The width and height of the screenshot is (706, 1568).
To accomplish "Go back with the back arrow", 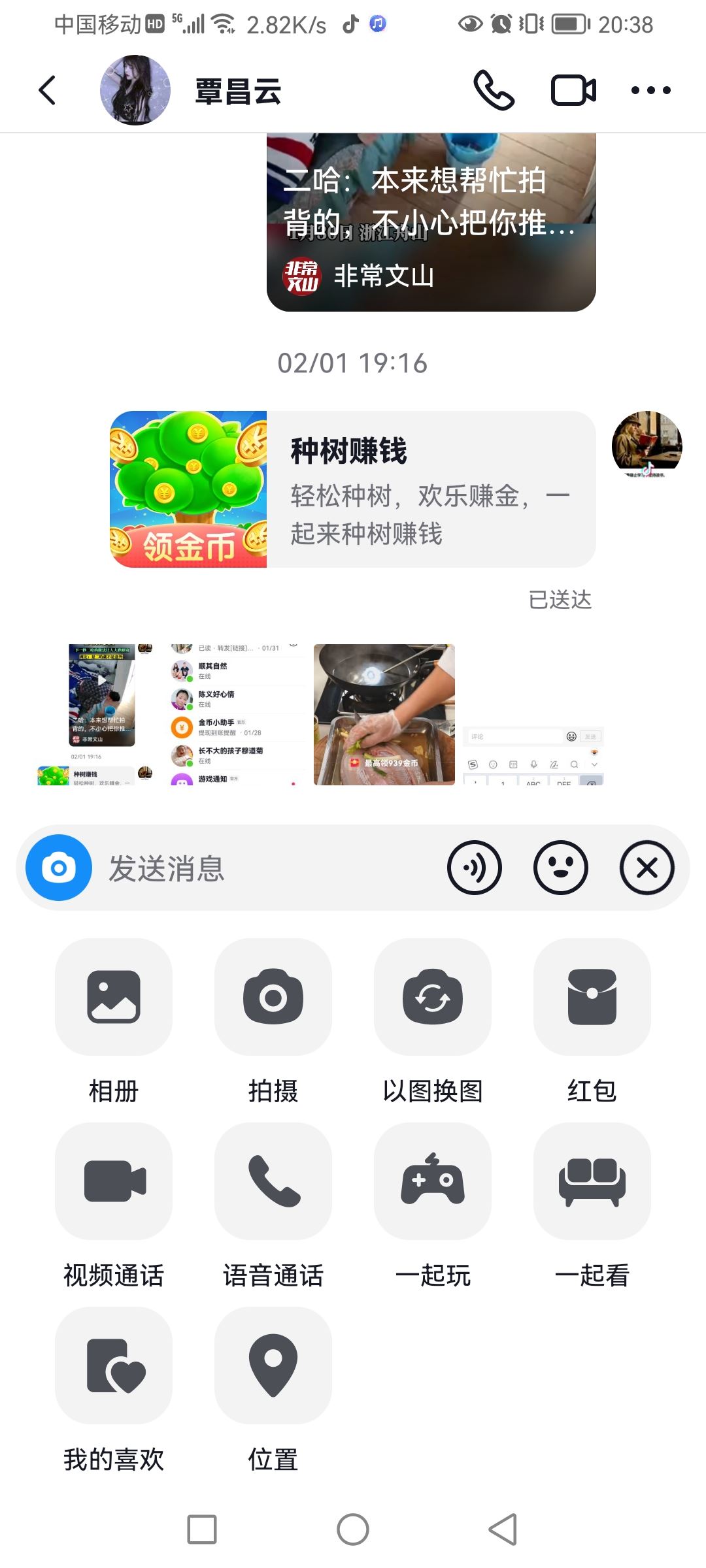I will 47,90.
